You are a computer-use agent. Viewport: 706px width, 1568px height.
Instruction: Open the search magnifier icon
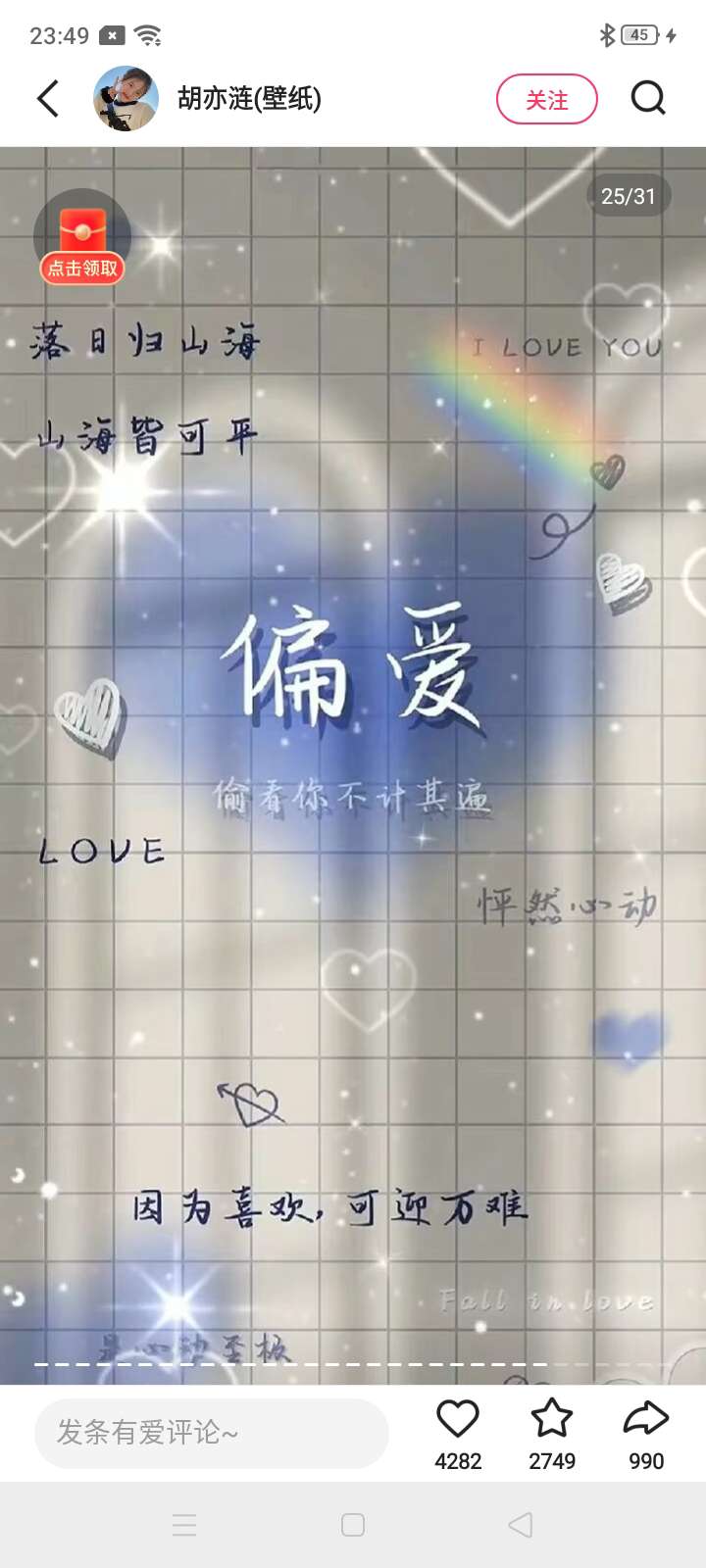648,98
